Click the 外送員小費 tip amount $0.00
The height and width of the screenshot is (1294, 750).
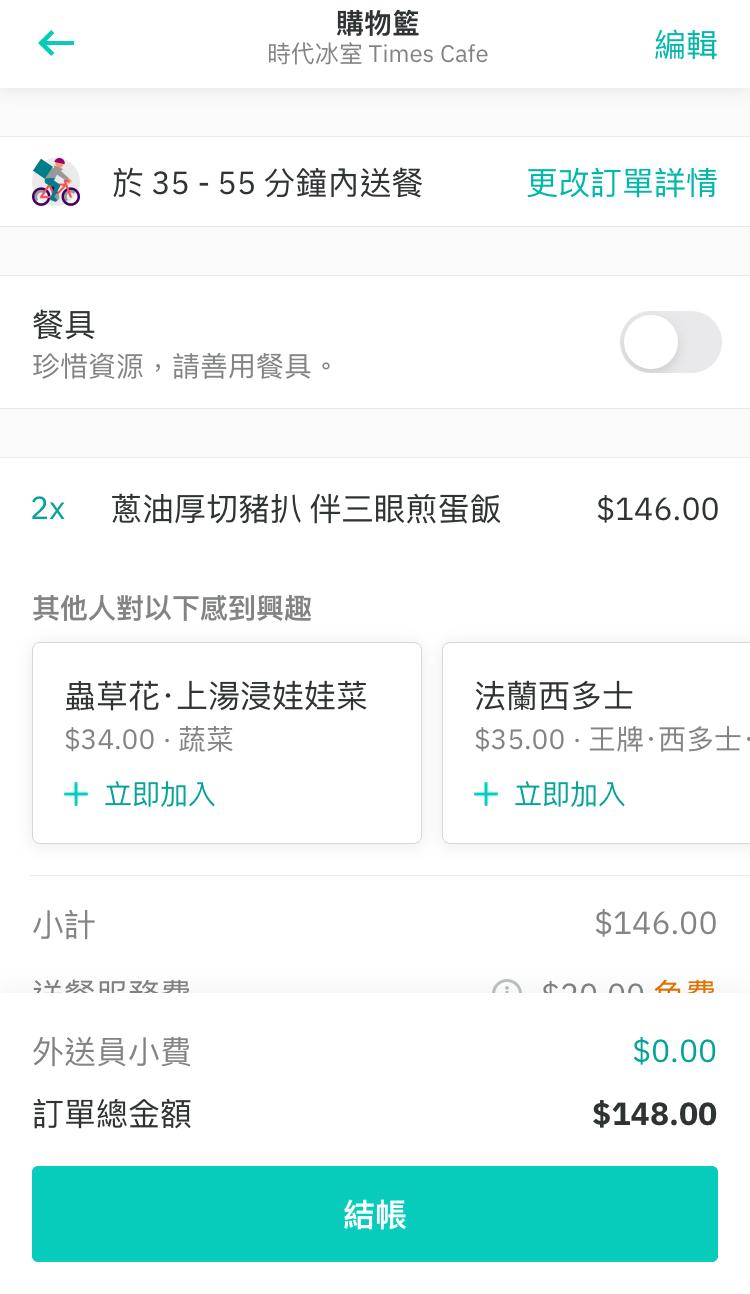point(674,1051)
